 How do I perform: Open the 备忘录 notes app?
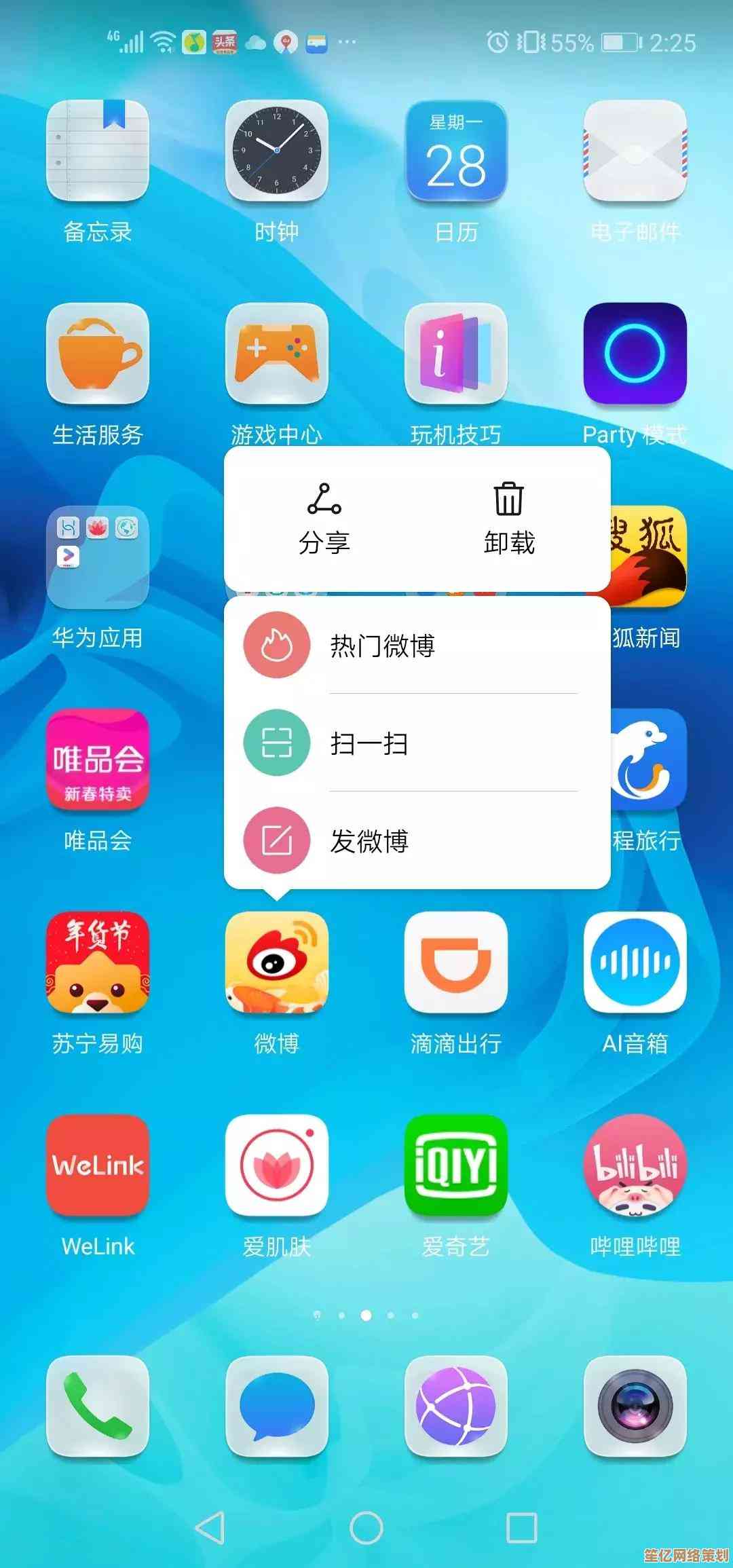(98, 152)
